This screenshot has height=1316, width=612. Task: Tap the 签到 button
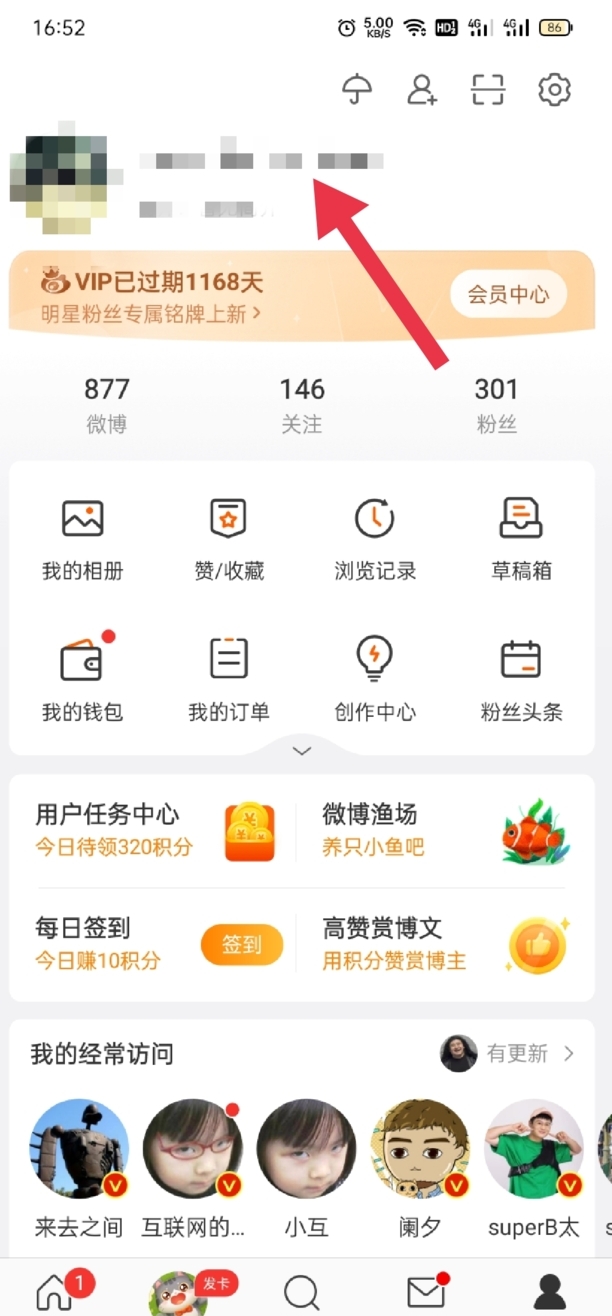[242, 944]
